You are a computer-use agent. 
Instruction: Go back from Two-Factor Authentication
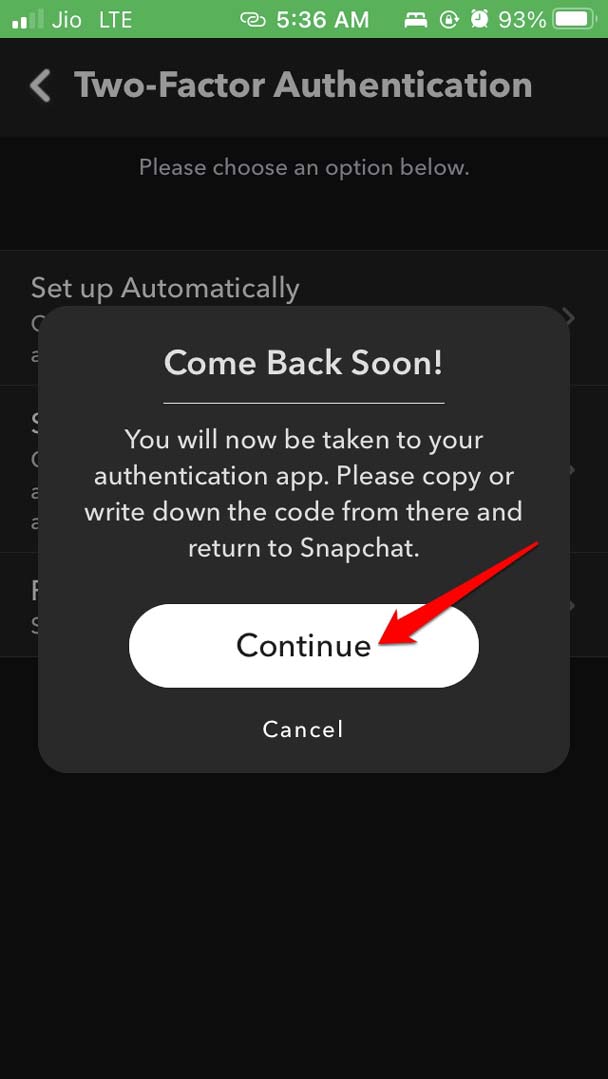coord(40,86)
